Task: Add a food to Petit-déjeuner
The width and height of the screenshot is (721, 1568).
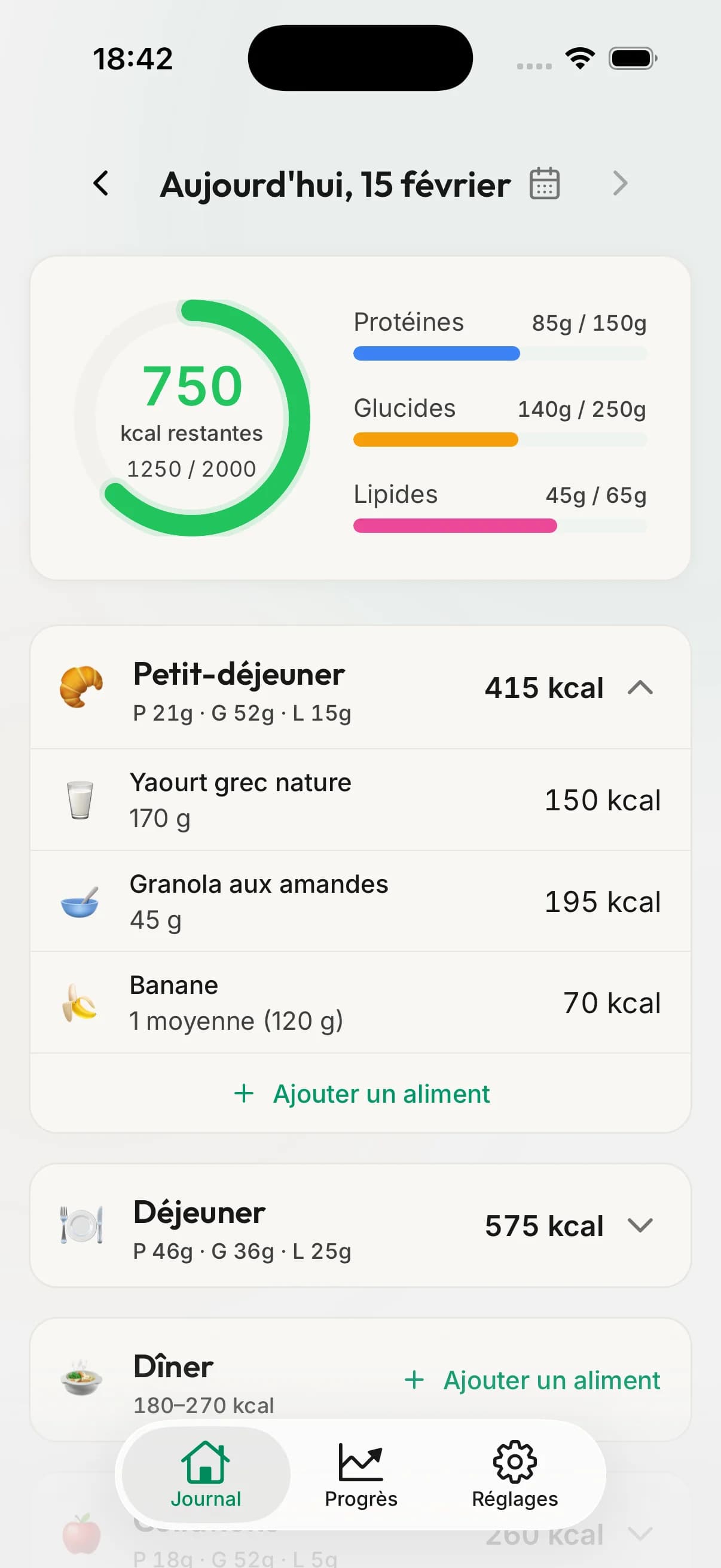Action: click(362, 1094)
